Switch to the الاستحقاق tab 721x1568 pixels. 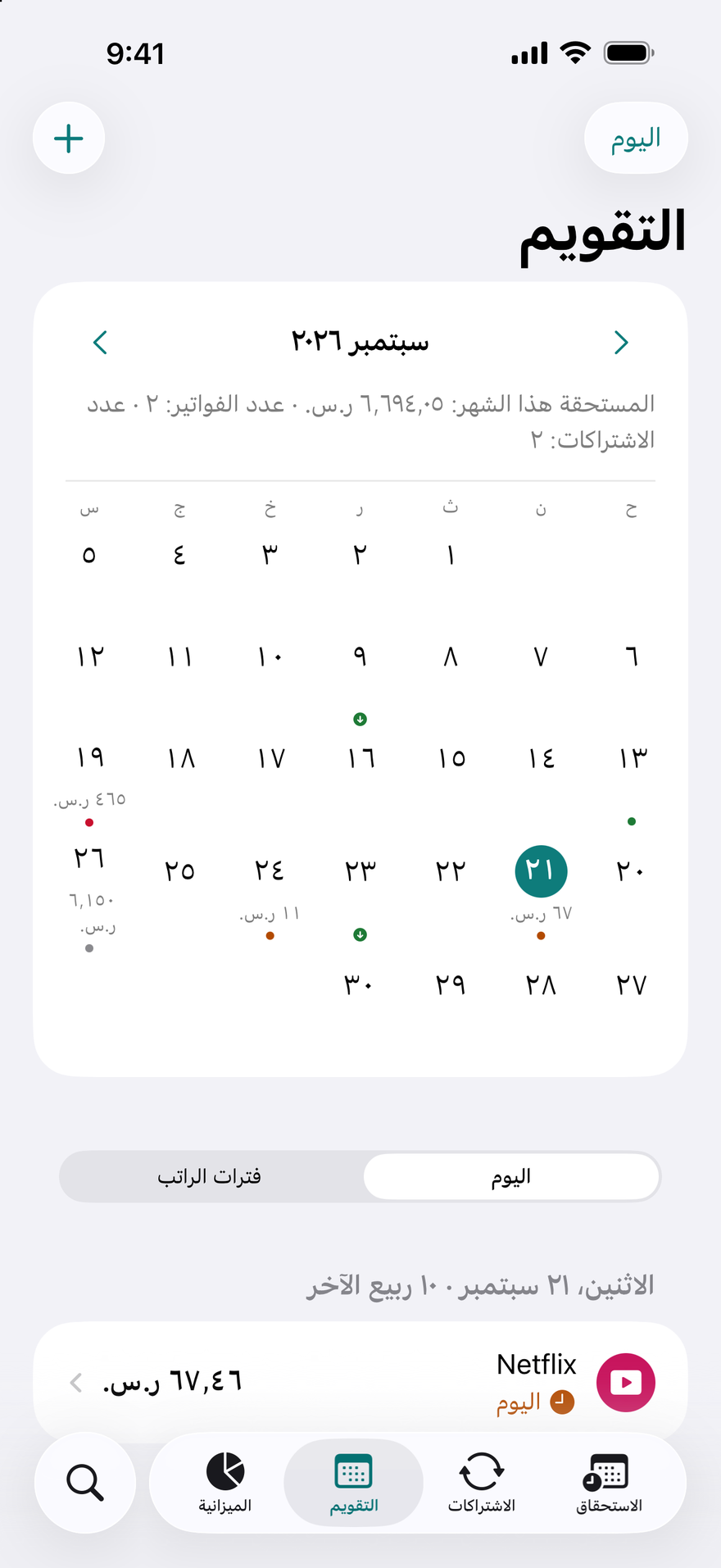pyautogui.click(x=609, y=1483)
